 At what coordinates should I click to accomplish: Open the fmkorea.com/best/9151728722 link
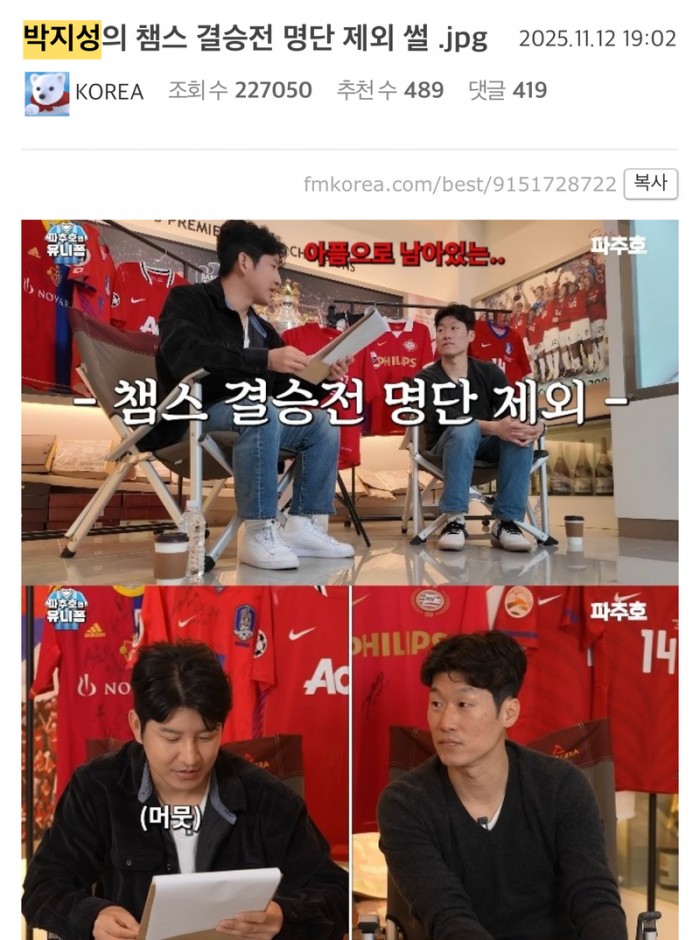point(459,185)
